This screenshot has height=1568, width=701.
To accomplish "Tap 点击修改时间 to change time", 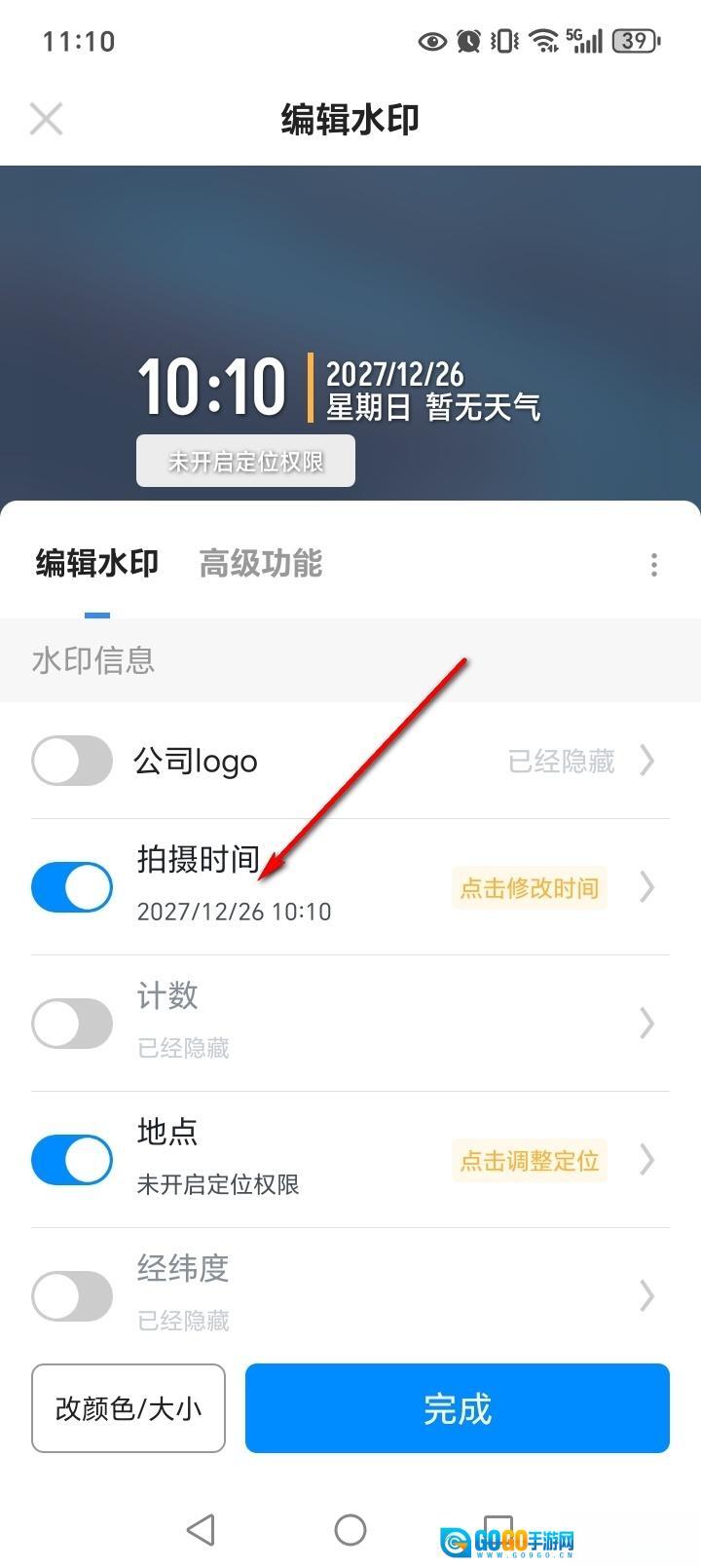I will point(529,888).
